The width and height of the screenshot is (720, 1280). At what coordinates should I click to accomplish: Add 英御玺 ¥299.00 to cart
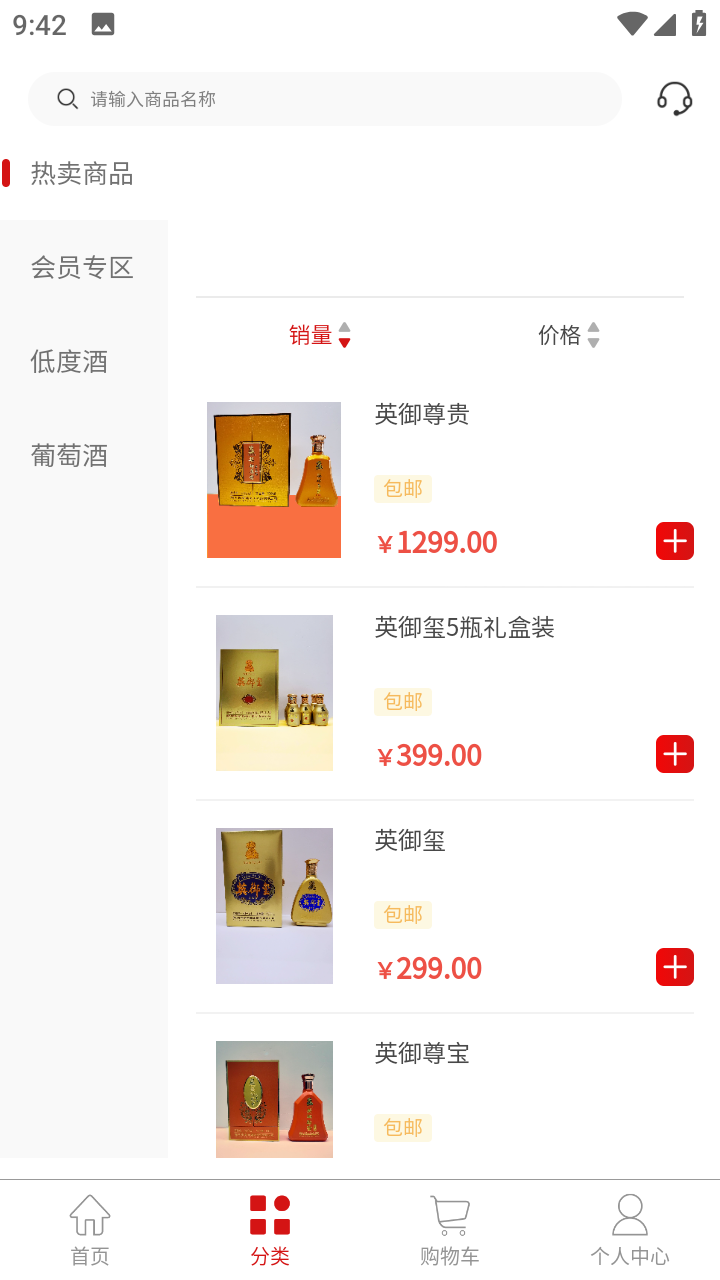[675, 967]
